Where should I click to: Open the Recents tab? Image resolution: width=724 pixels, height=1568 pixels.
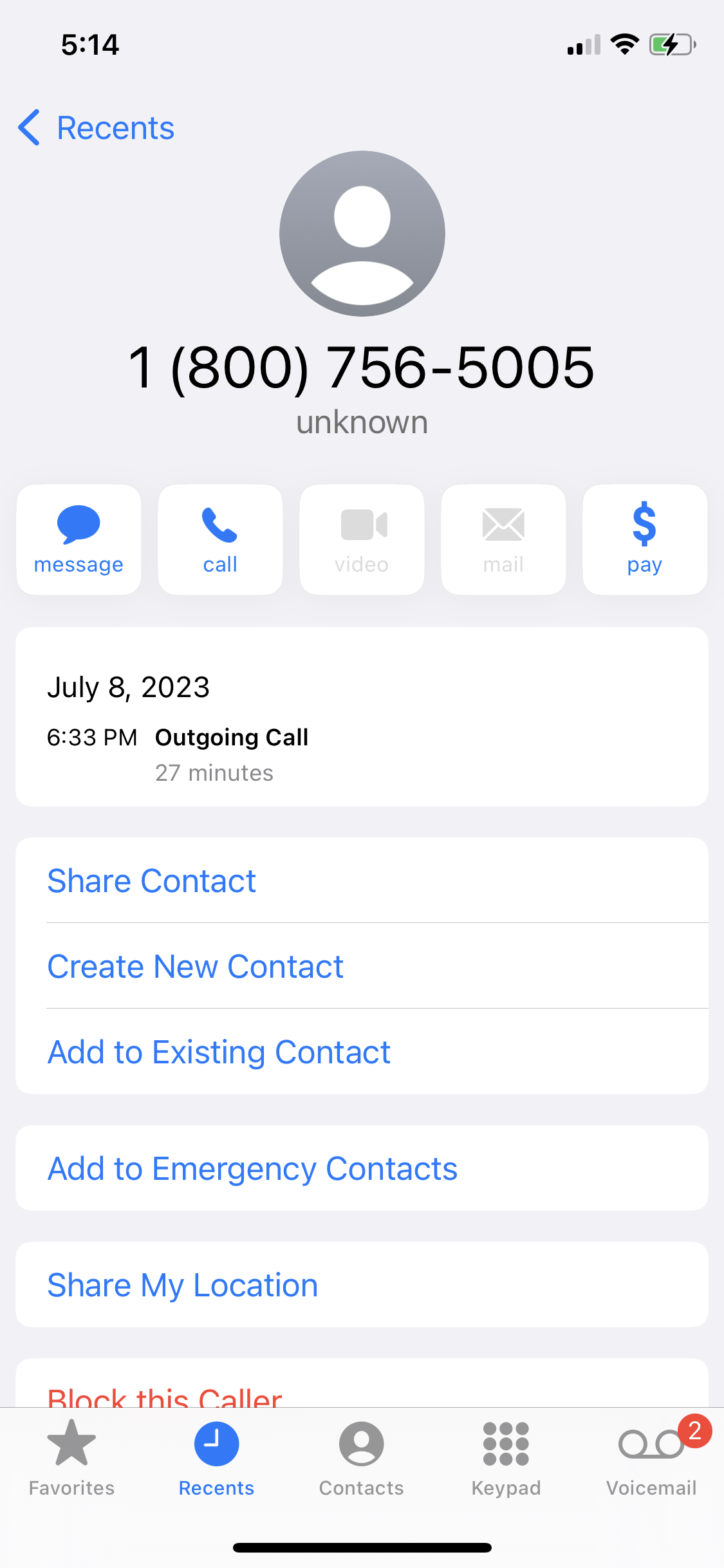point(216,1457)
